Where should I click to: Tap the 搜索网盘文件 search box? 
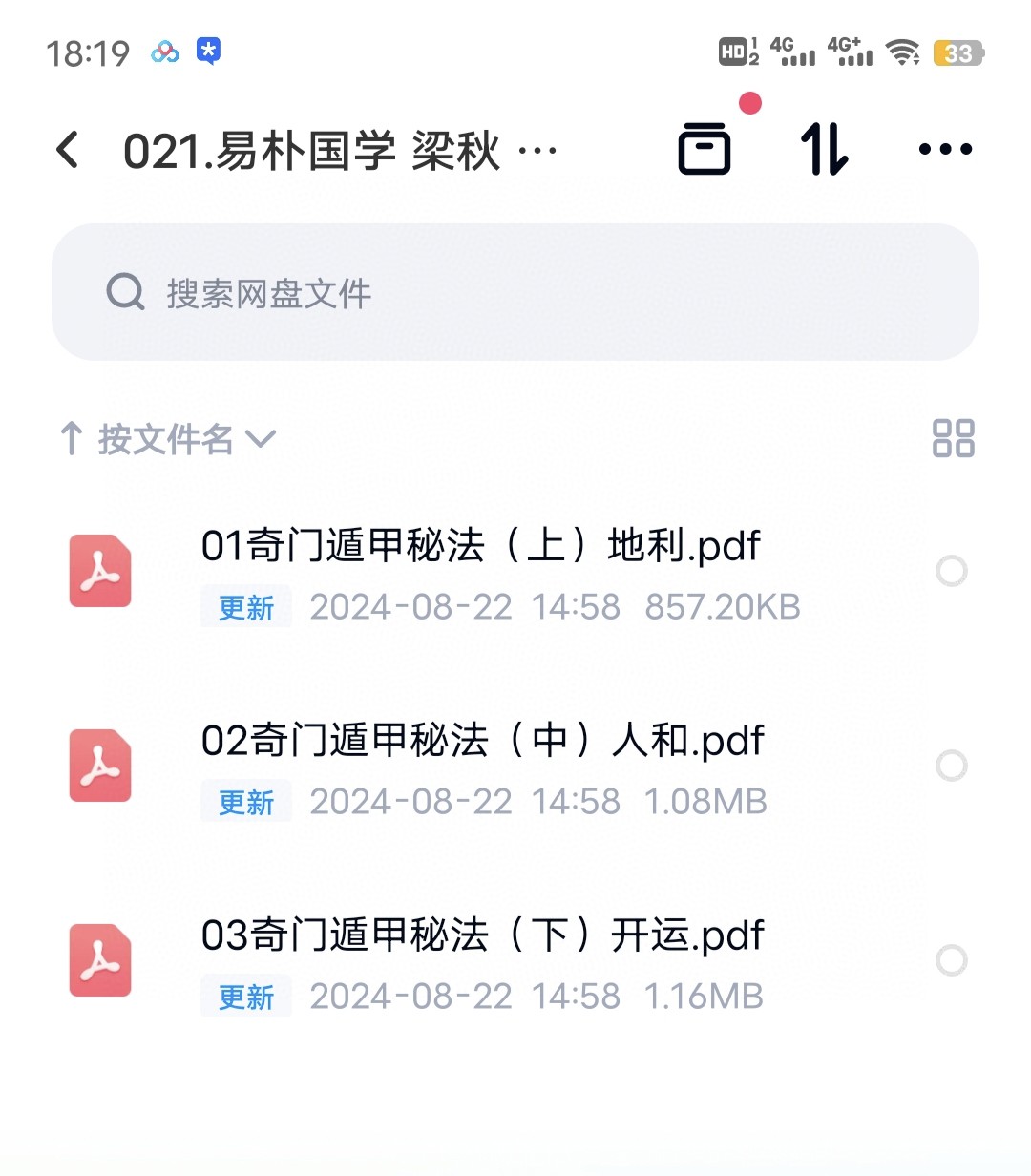coord(515,292)
